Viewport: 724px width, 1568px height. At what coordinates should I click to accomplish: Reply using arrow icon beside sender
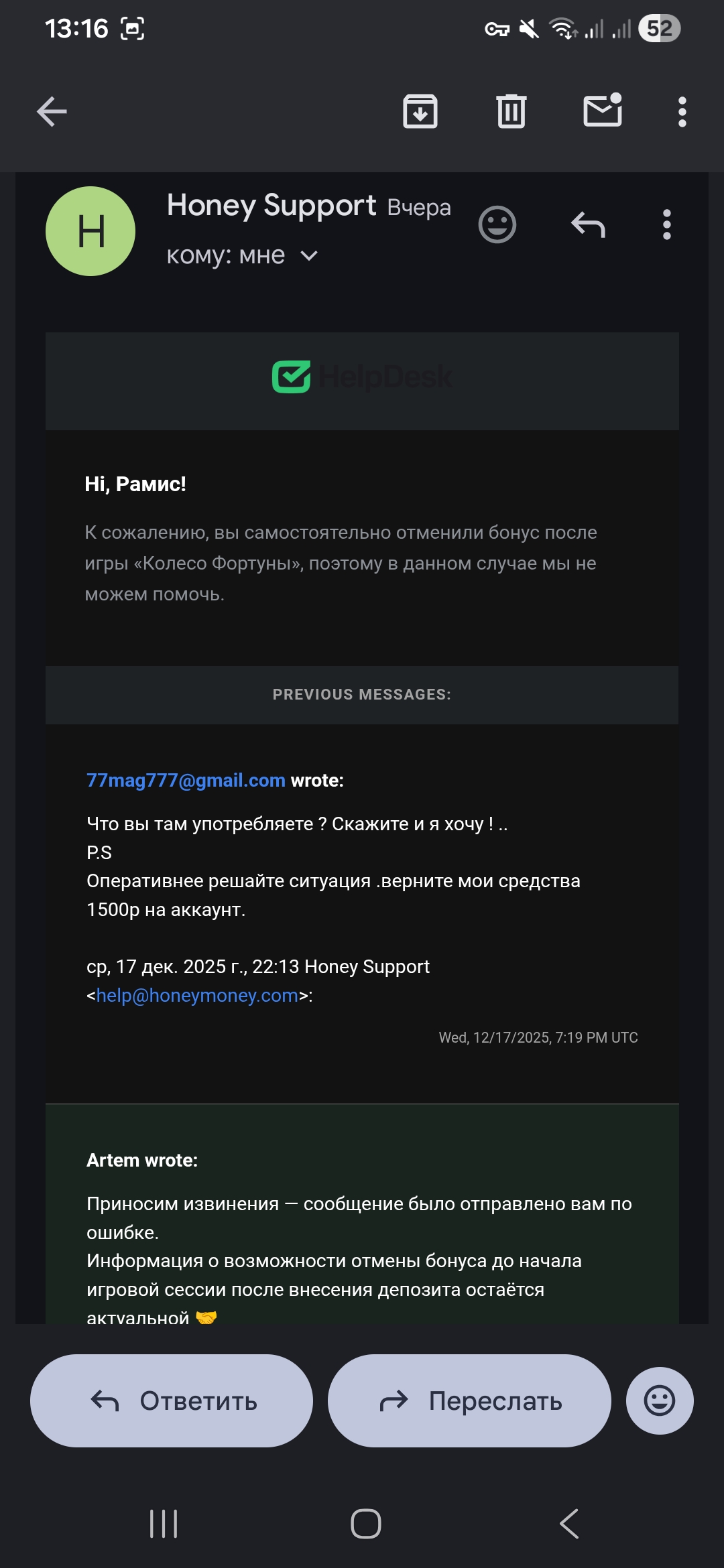coord(588,225)
